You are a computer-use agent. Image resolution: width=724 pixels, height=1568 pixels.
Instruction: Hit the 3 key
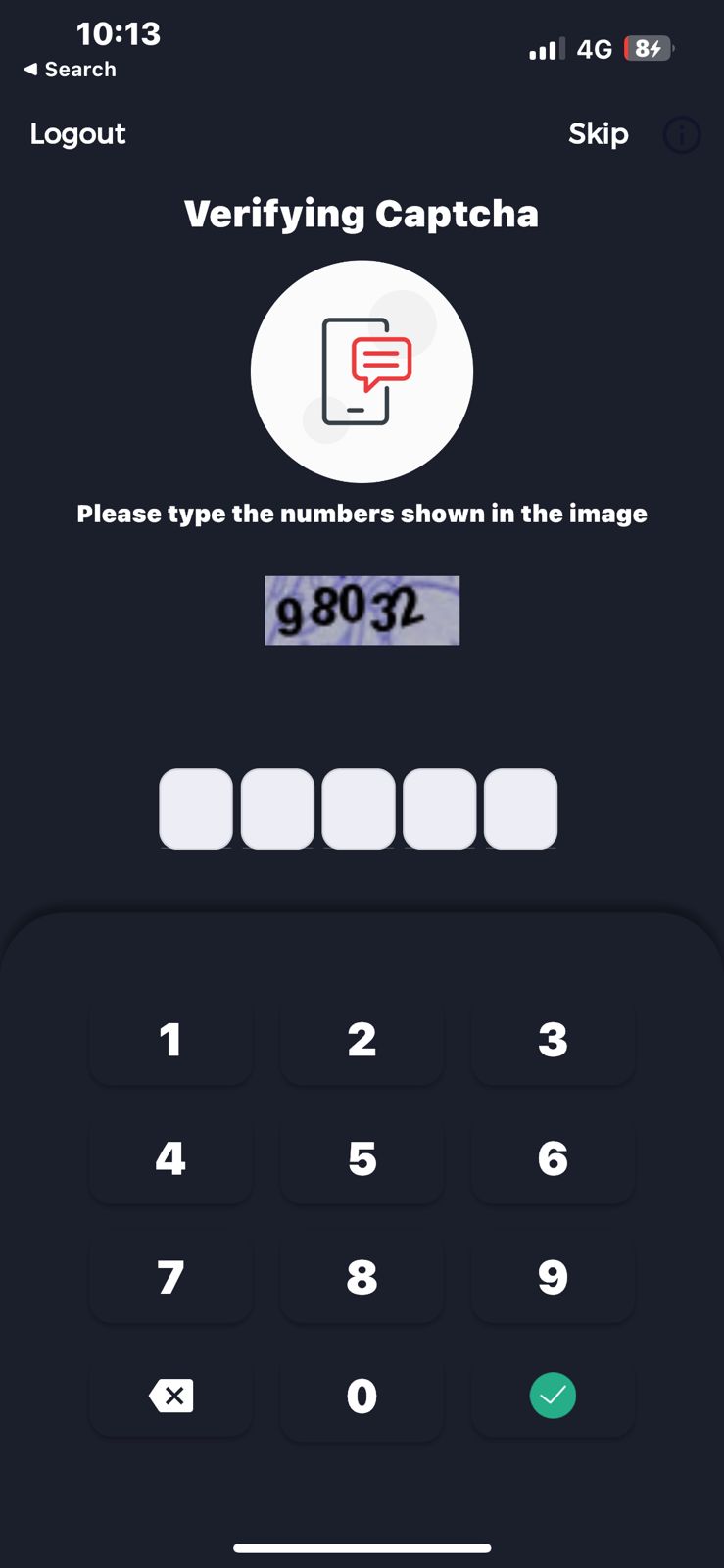[553, 1040]
